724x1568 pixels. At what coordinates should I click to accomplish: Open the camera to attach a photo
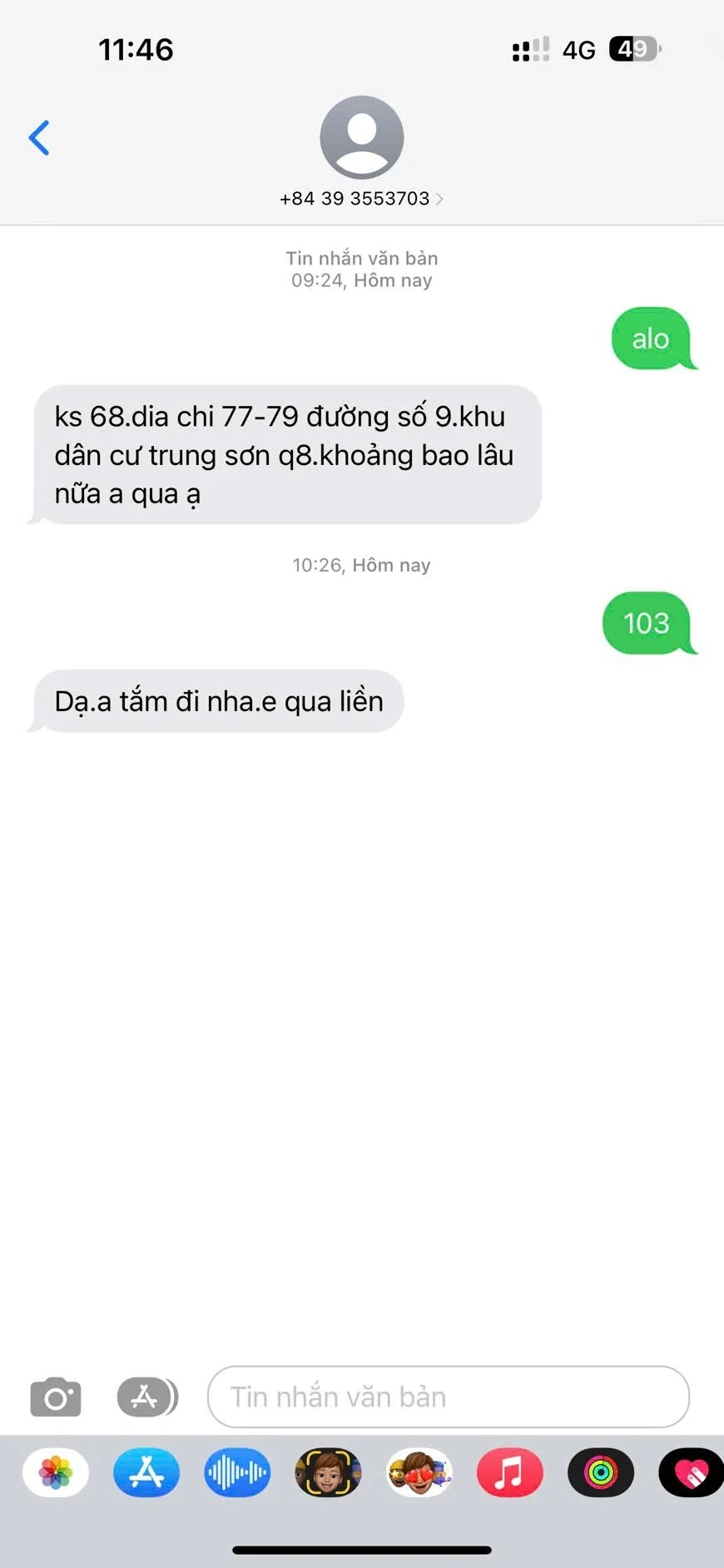coord(56,1397)
